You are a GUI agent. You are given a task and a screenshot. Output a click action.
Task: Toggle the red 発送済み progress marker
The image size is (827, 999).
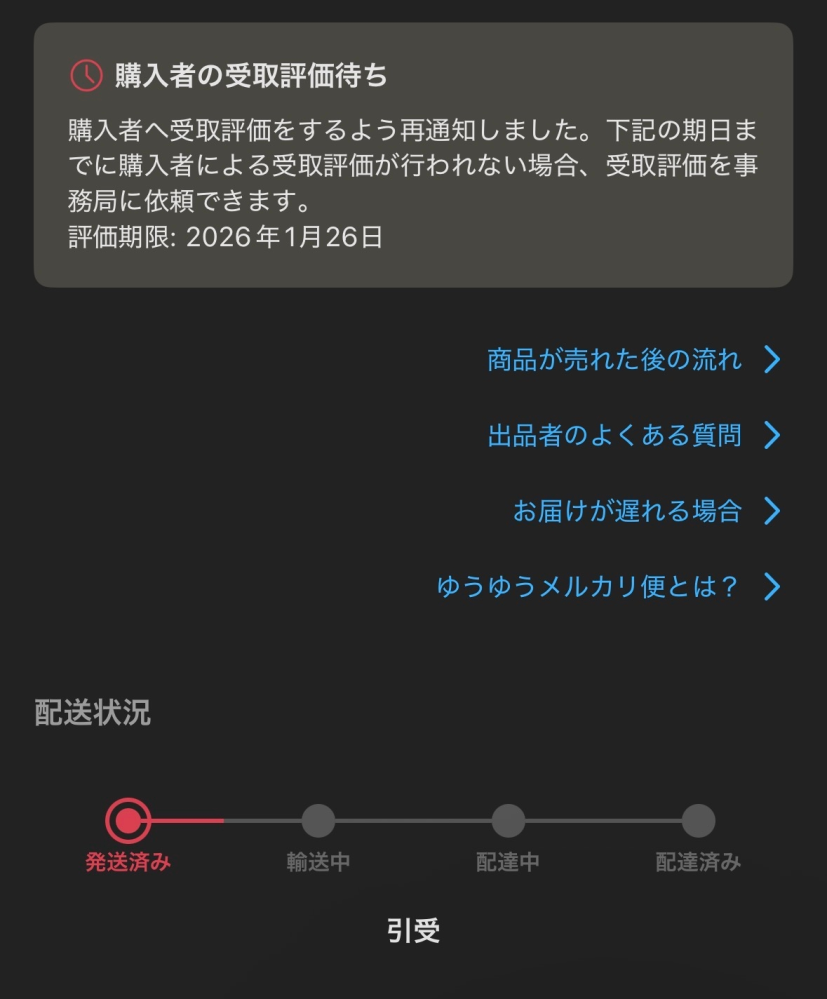126,821
